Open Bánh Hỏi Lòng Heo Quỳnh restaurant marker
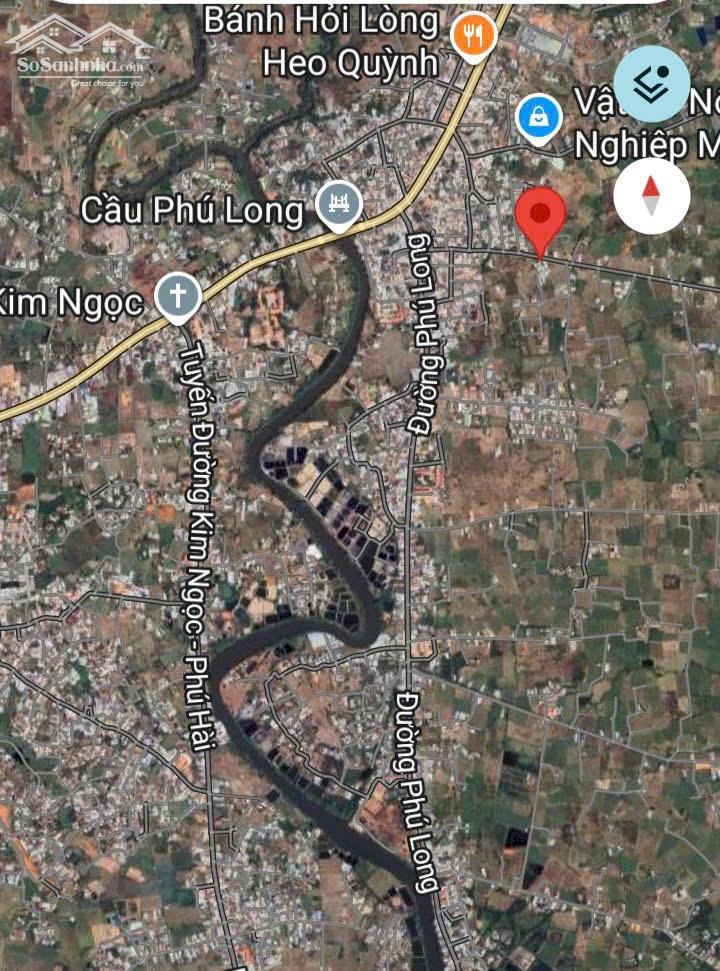Viewport: 720px width, 971px height. 473,38
